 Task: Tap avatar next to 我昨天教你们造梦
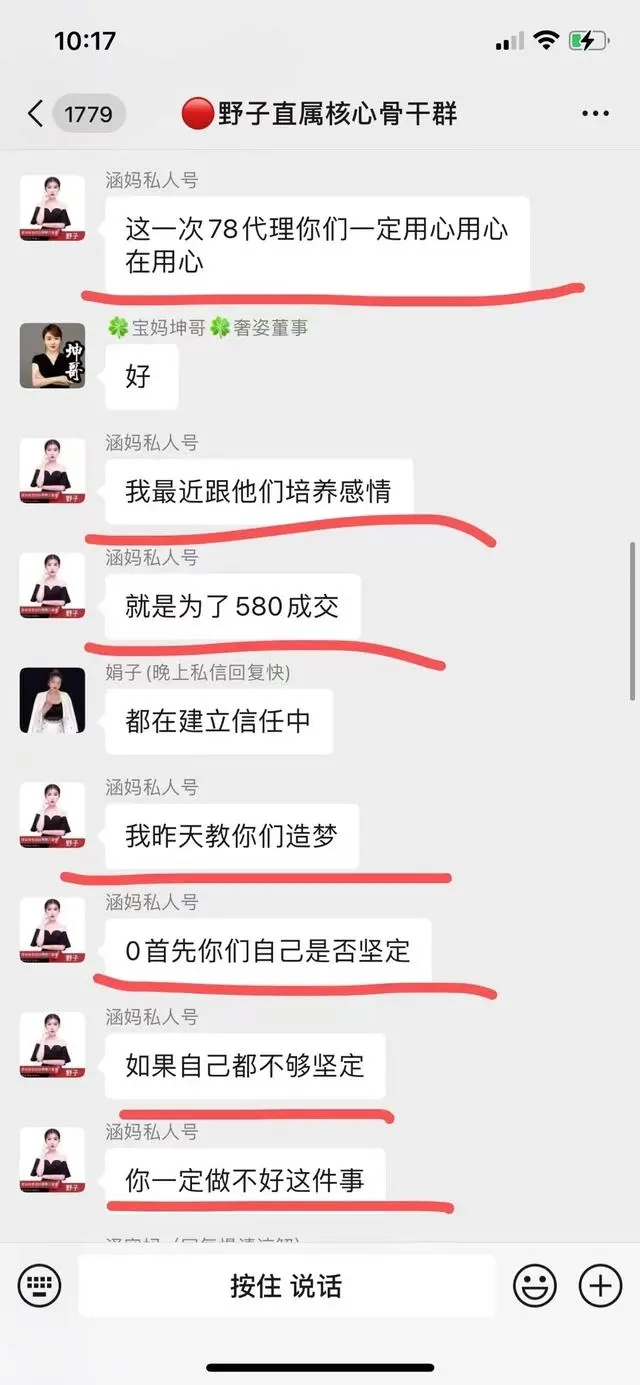pyautogui.click(x=52, y=815)
